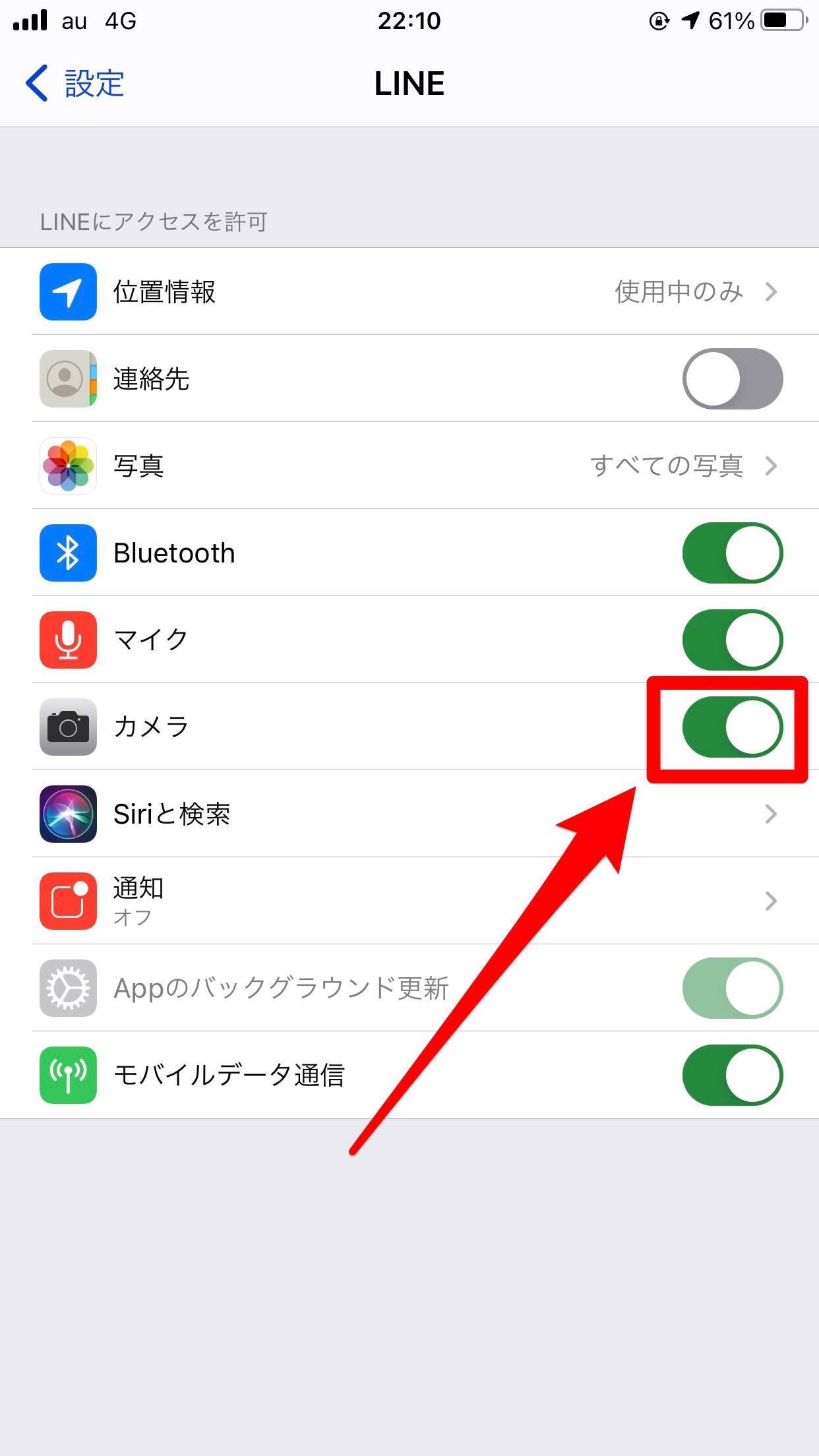Open 通知 settings
Screen dimensions: 819x1456
tap(409, 901)
